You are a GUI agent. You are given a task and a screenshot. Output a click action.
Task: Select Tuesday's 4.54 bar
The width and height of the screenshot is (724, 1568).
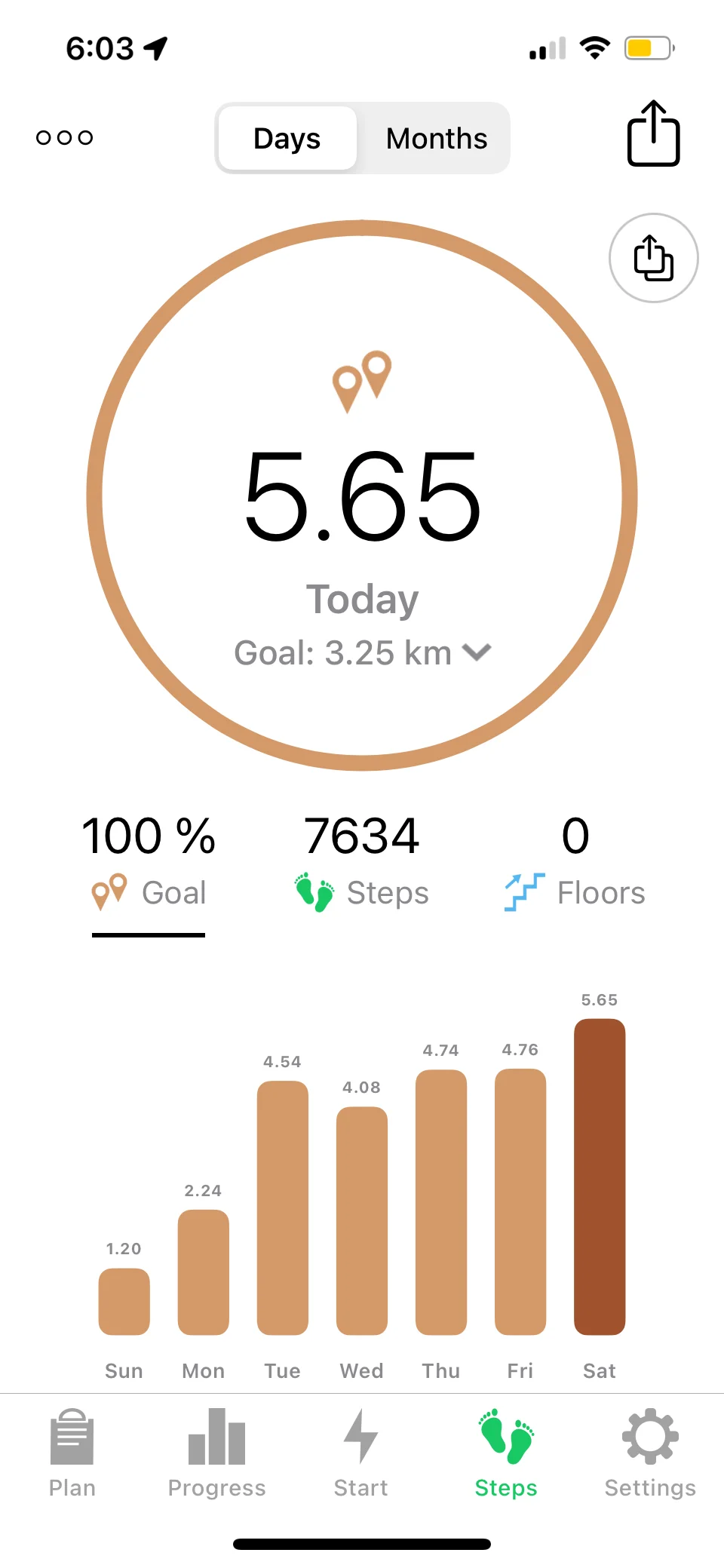coord(283,1207)
